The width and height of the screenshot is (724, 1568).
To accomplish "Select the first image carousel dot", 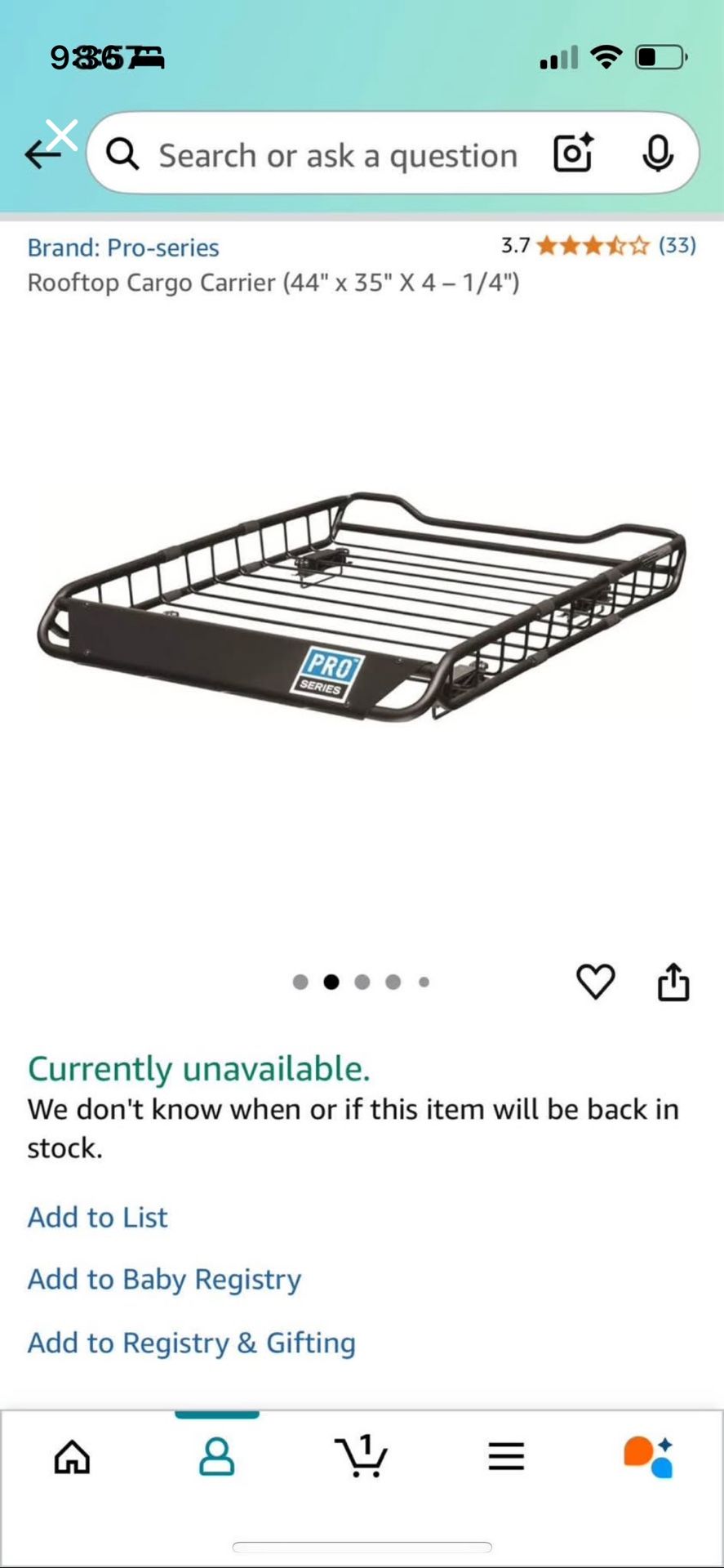I will (300, 982).
